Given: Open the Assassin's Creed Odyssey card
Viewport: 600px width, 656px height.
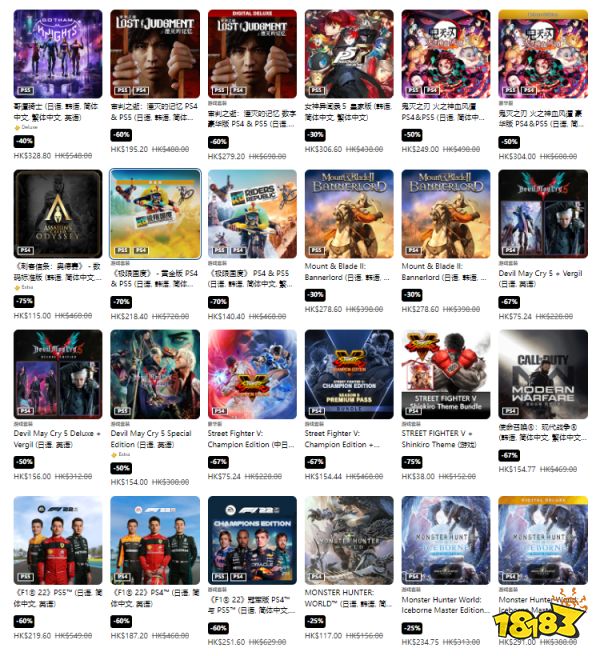Looking at the screenshot, I should pyautogui.click(x=57, y=213).
